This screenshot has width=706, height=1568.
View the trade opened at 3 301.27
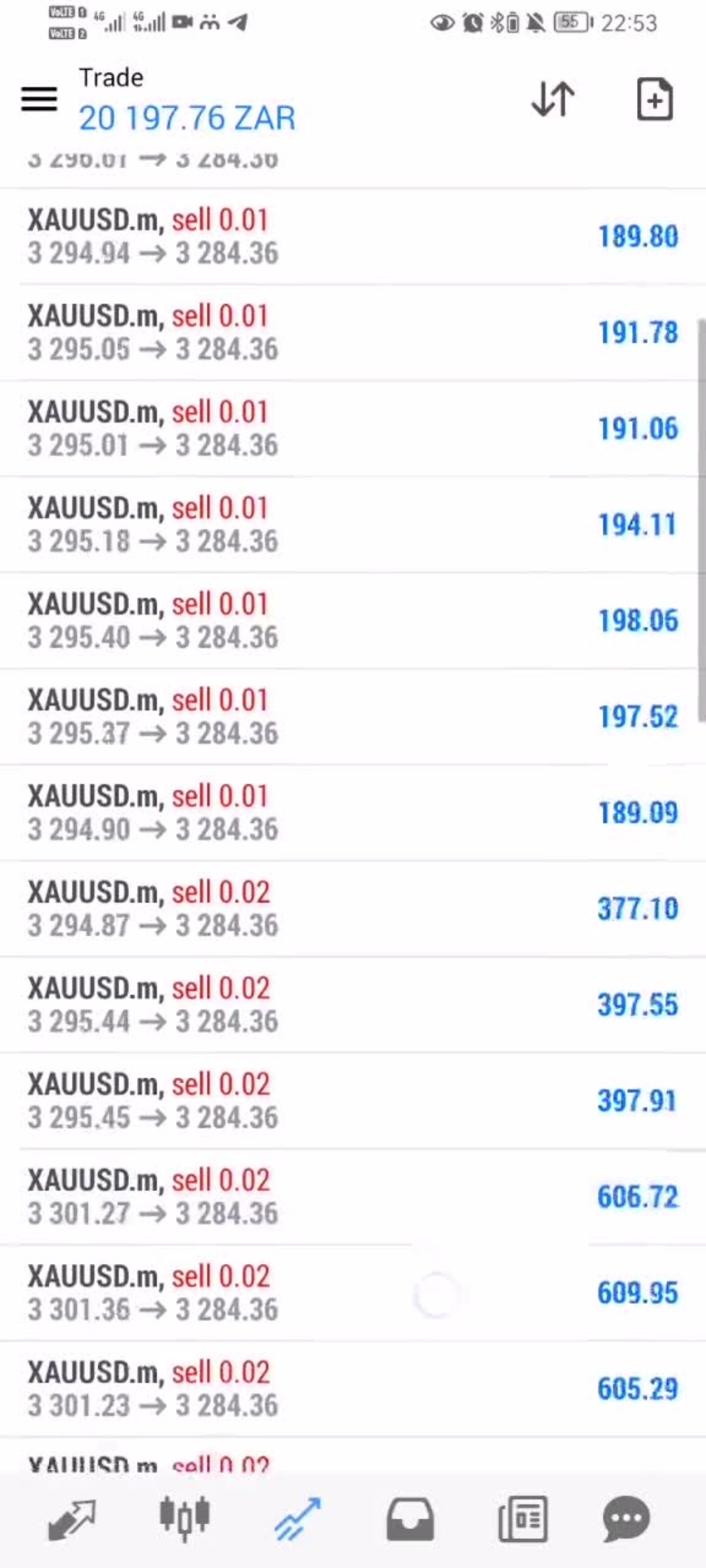(353, 1196)
